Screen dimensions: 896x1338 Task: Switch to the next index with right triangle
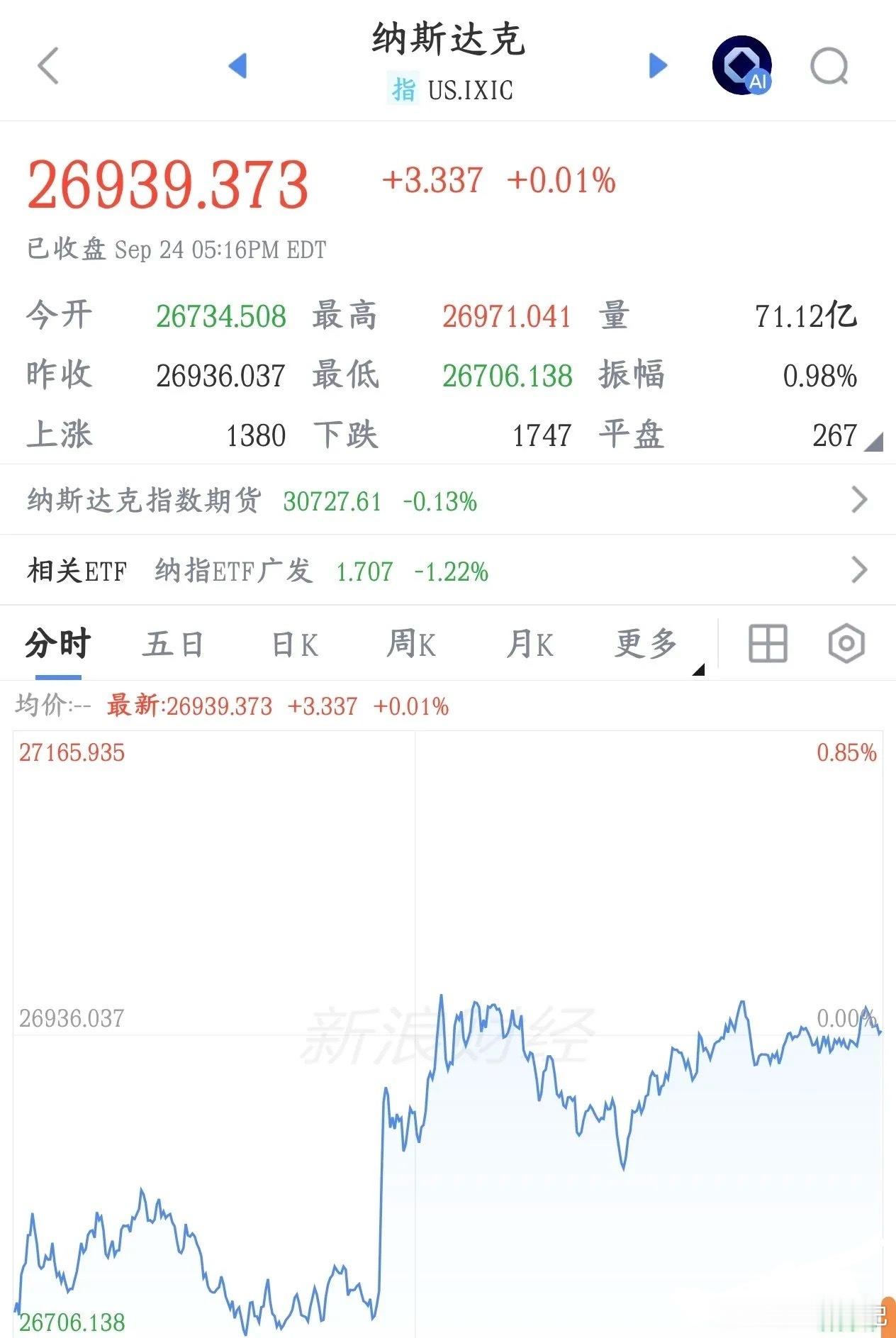click(659, 66)
